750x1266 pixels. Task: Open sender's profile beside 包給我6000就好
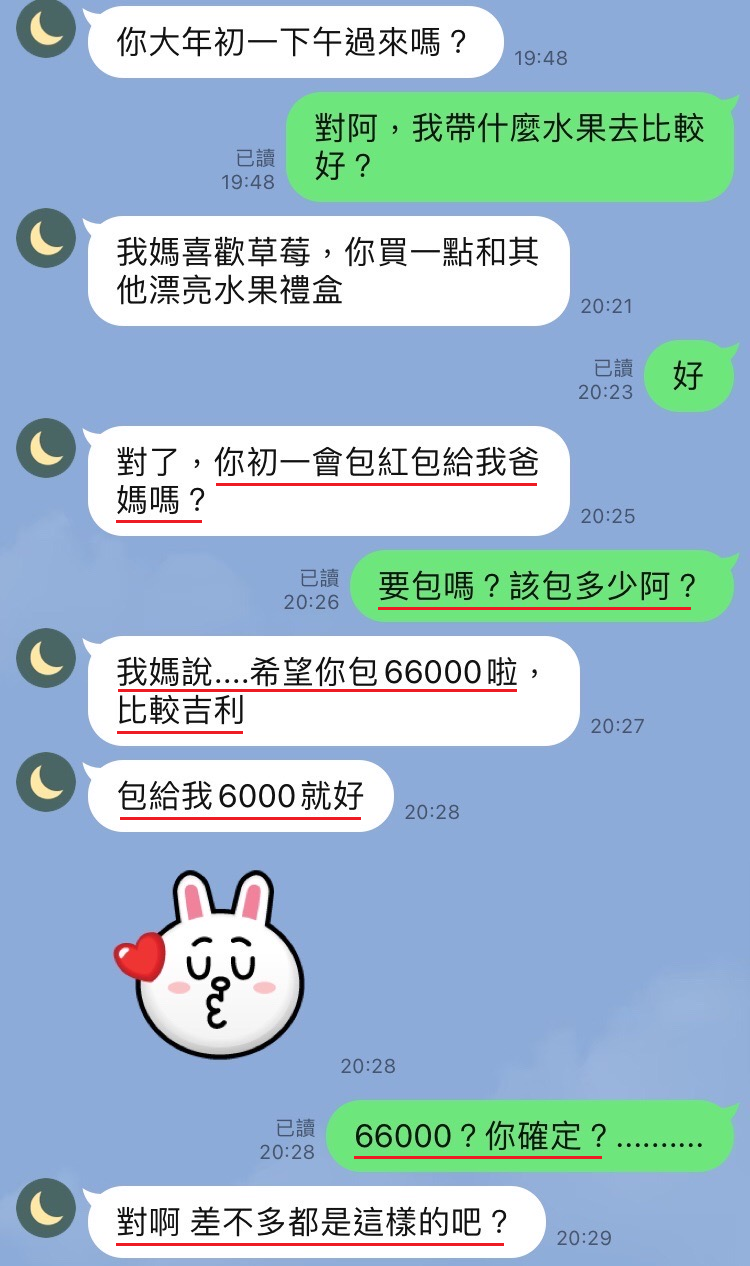pyautogui.click(x=46, y=782)
